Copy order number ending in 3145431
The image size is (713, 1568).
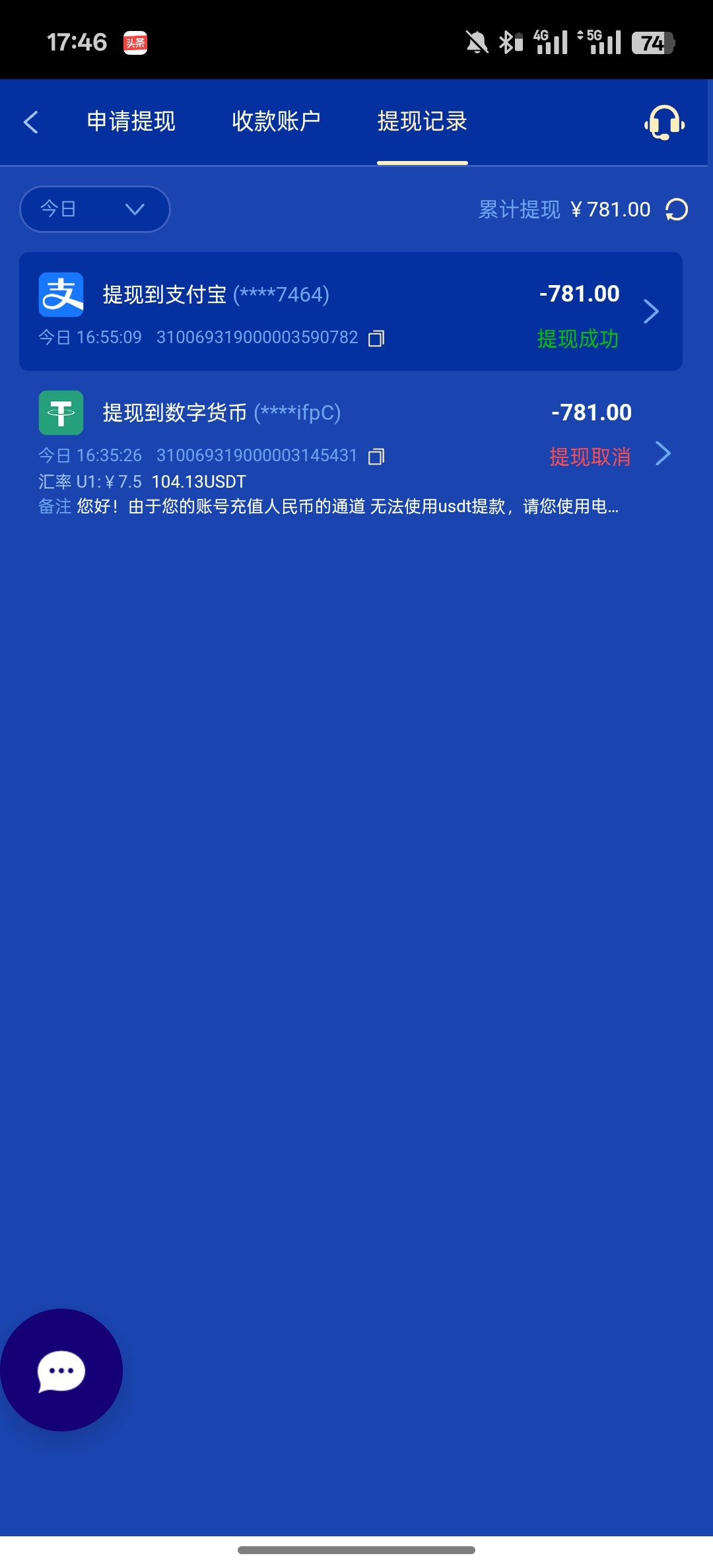click(x=376, y=457)
